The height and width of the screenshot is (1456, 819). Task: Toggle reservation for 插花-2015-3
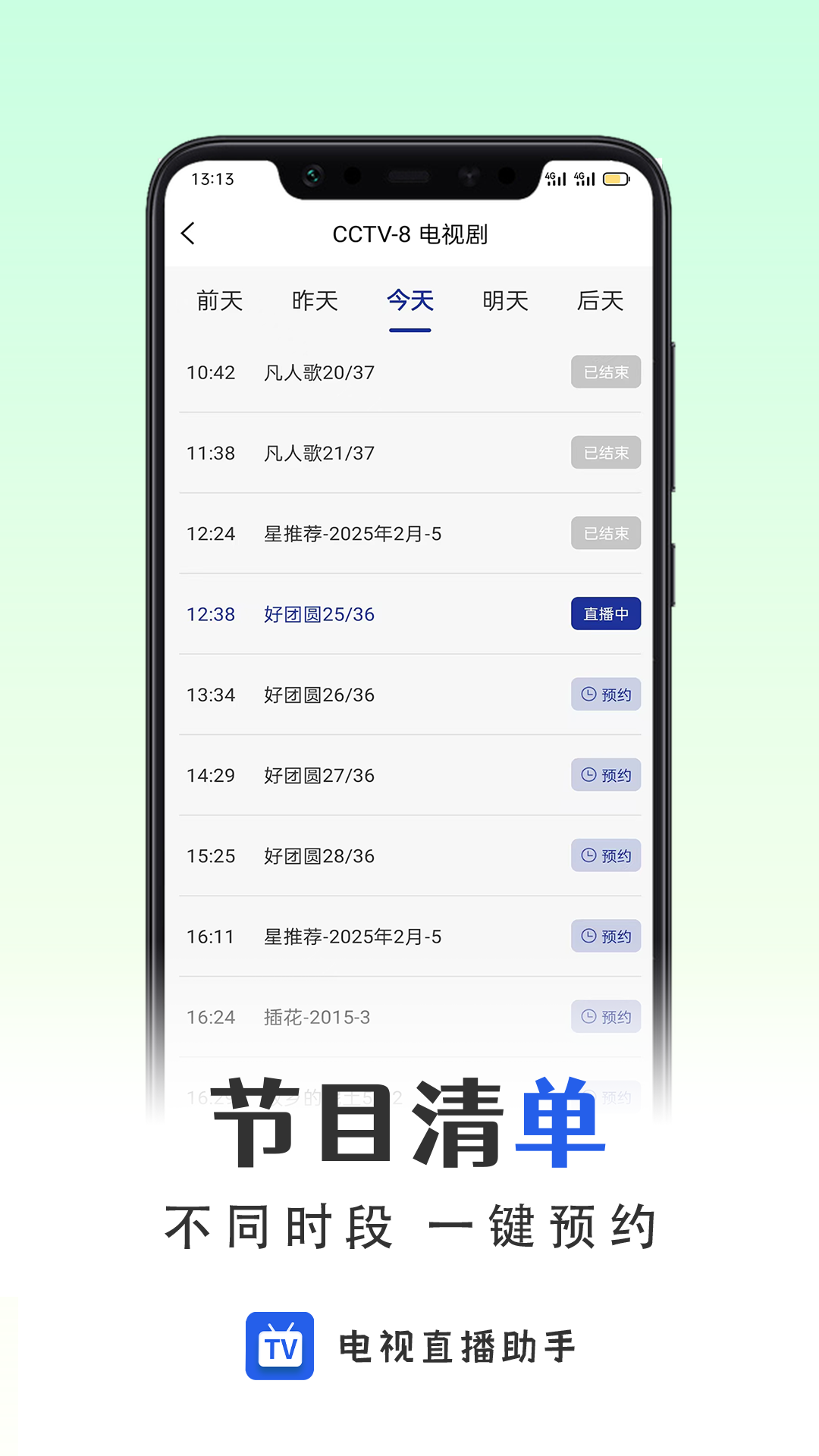[x=605, y=1017]
